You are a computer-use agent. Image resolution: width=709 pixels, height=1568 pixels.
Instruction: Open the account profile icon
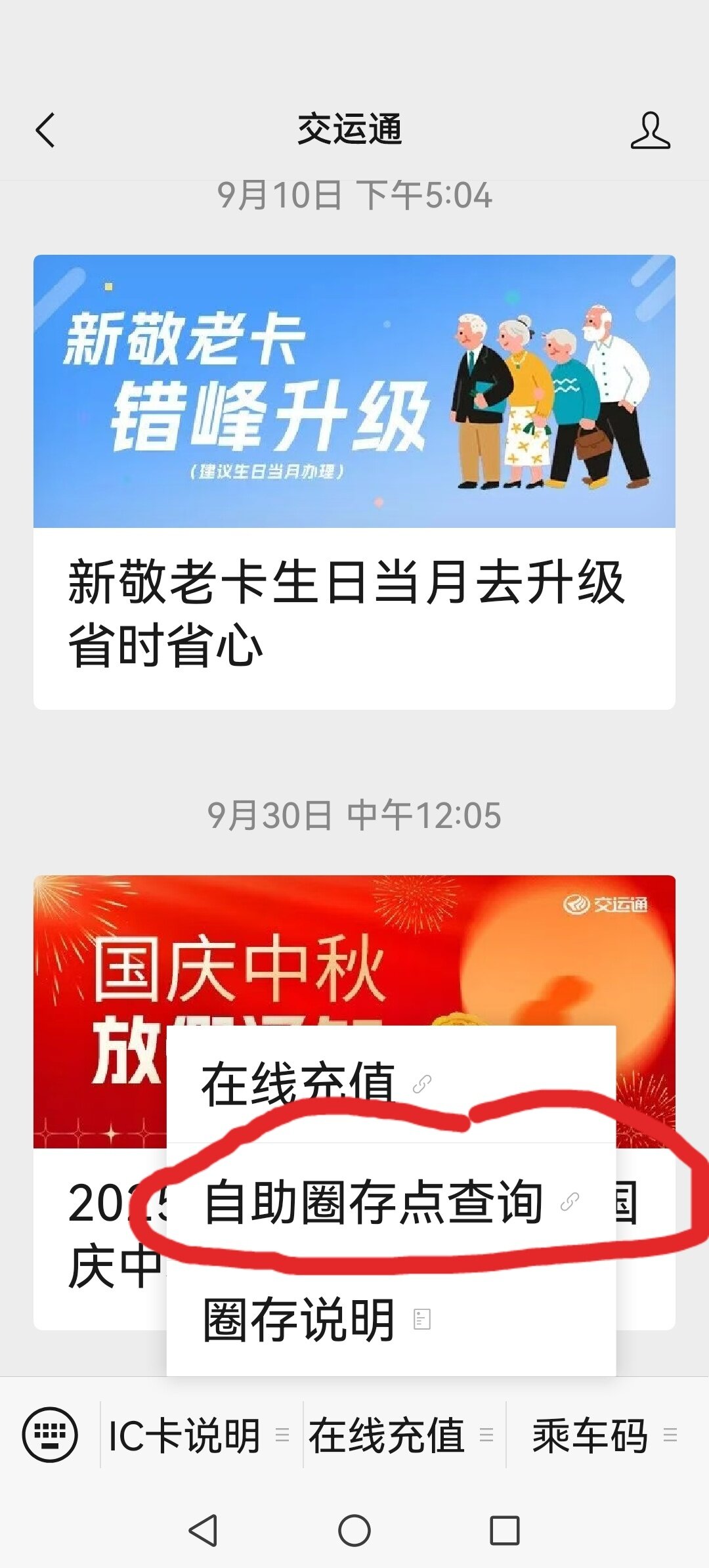[650, 130]
